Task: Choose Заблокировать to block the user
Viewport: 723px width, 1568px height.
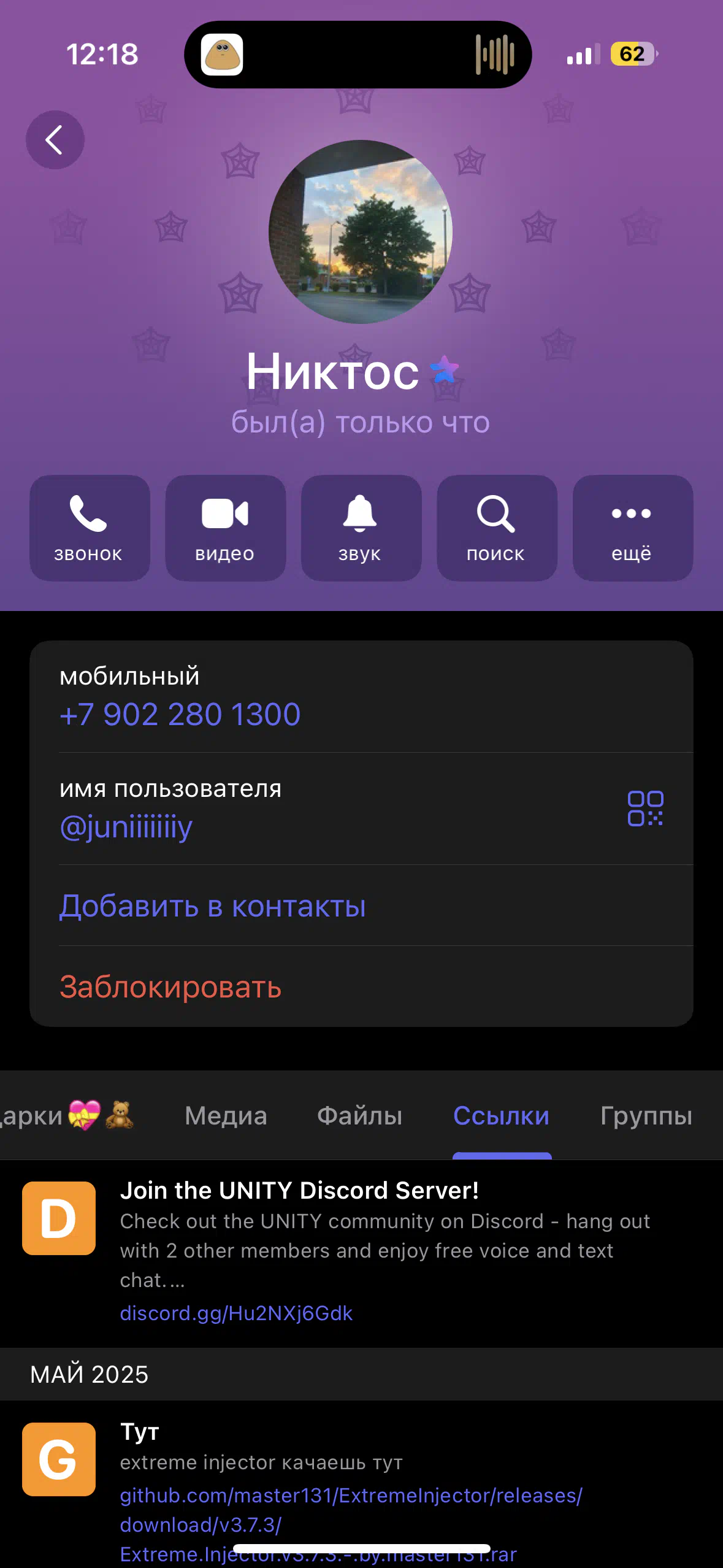Action: pos(170,987)
